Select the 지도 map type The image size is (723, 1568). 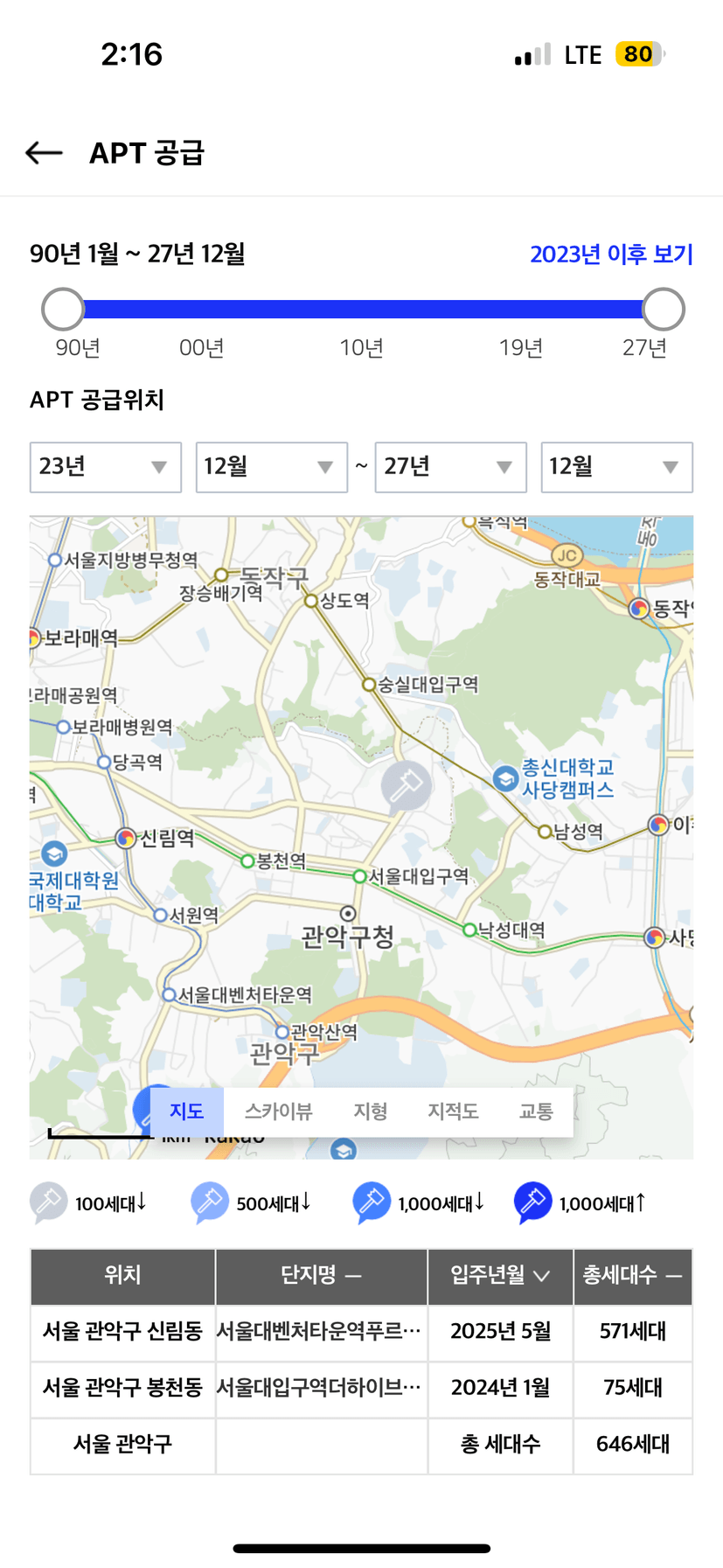(186, 1112)
